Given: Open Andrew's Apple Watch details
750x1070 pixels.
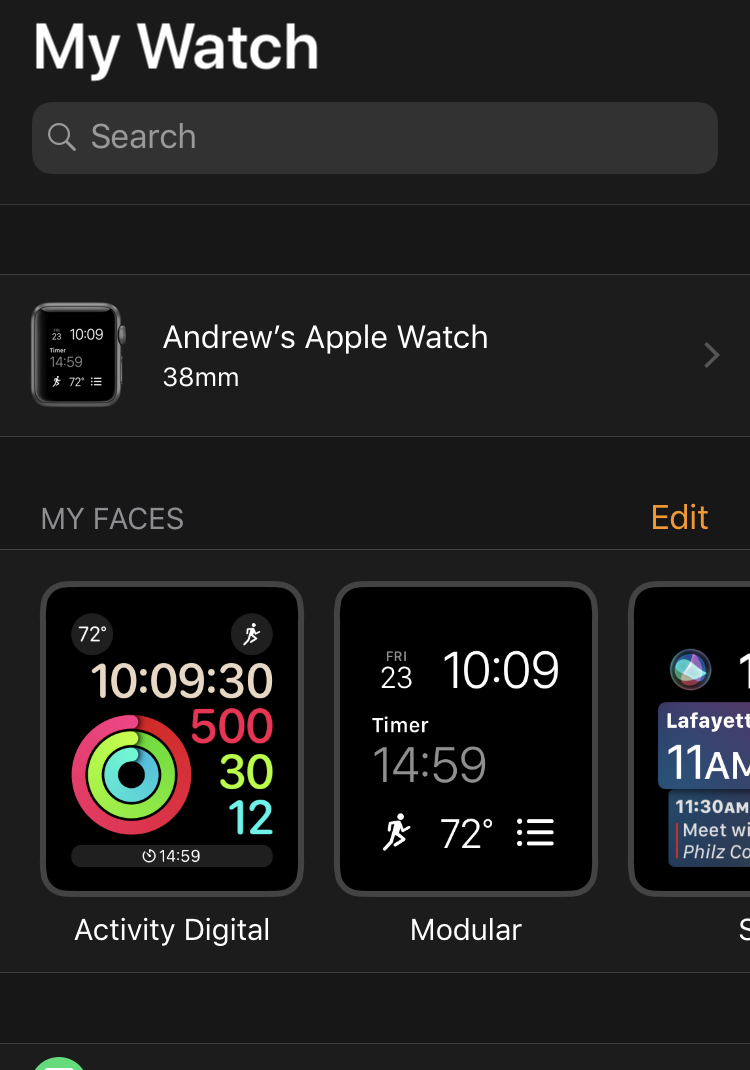Looking at the screenshot, I should click(x=375, y=355).
